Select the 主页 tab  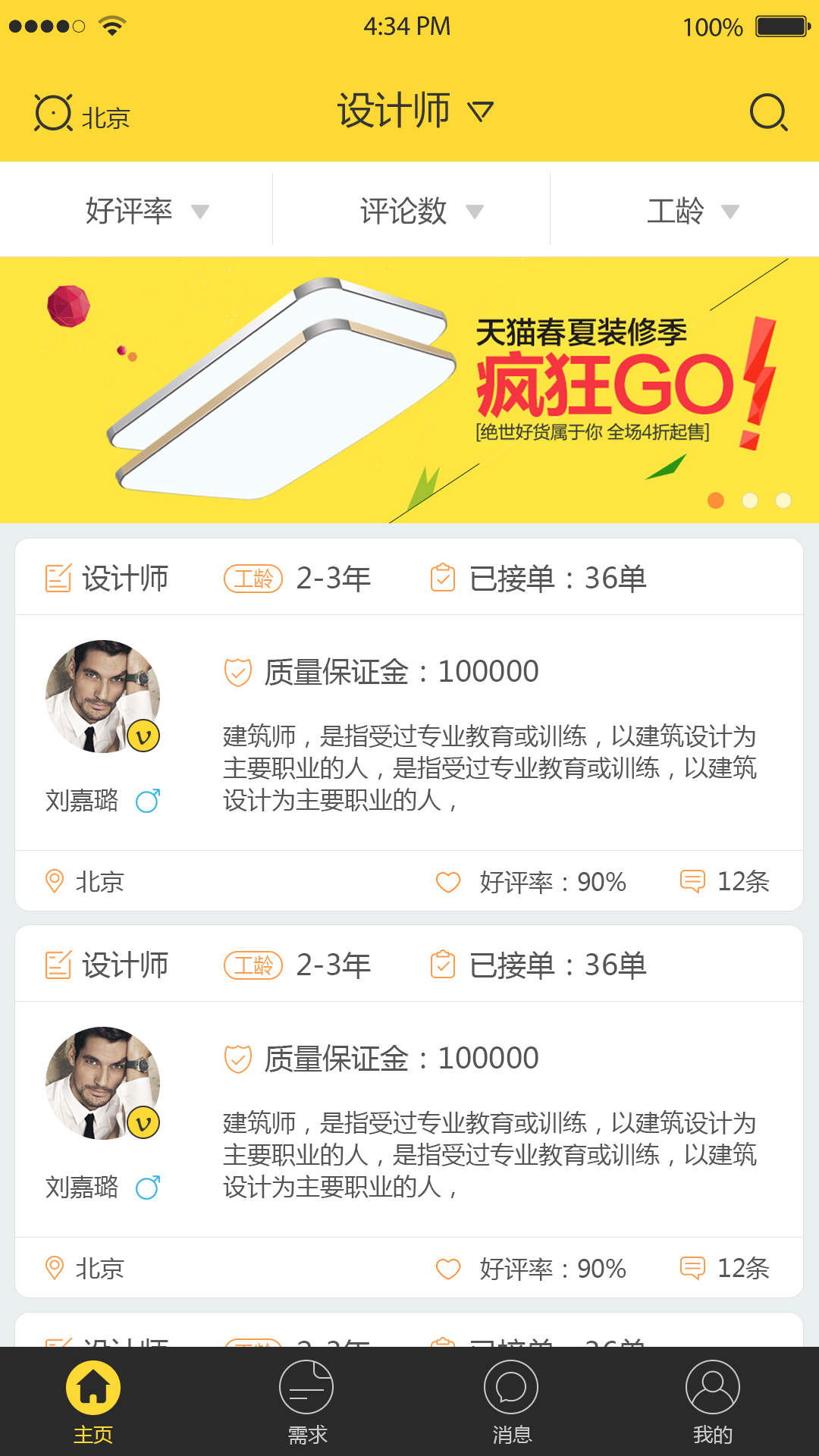(93, 1403)
